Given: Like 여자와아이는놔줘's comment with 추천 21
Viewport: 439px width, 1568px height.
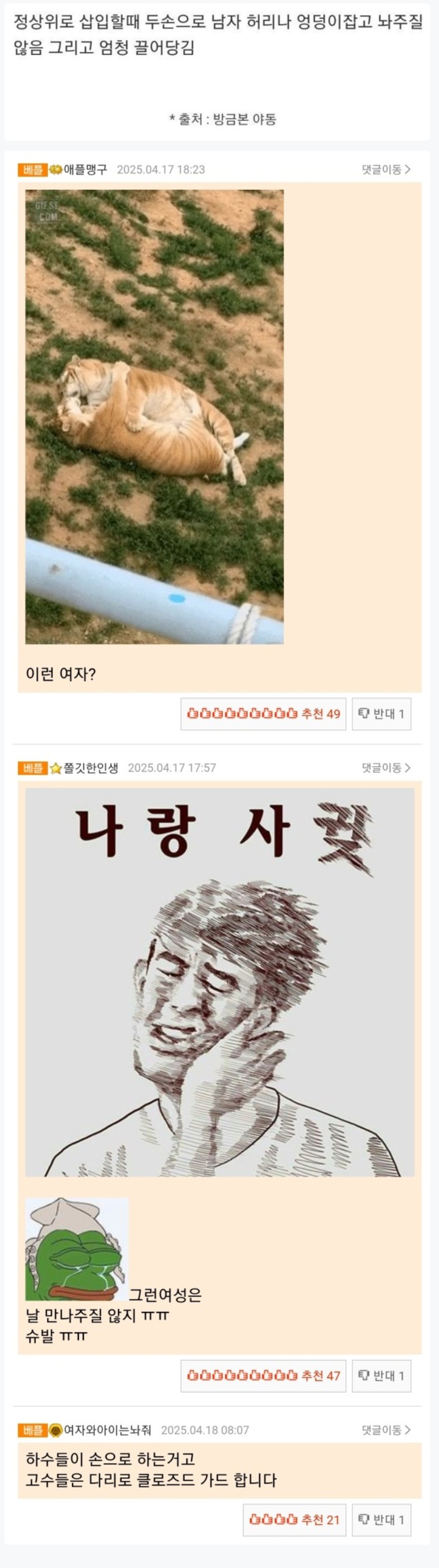Looking at the screenshot, I should [294, 1519].
